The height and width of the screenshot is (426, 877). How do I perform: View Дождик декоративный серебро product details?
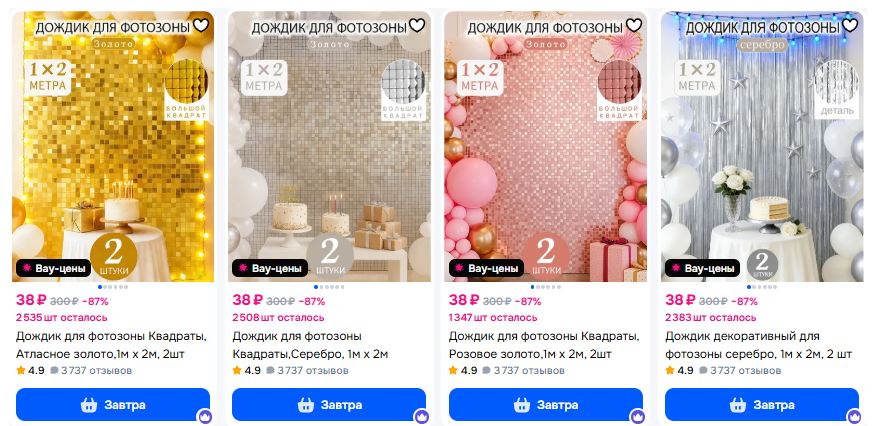coord(761,150)
